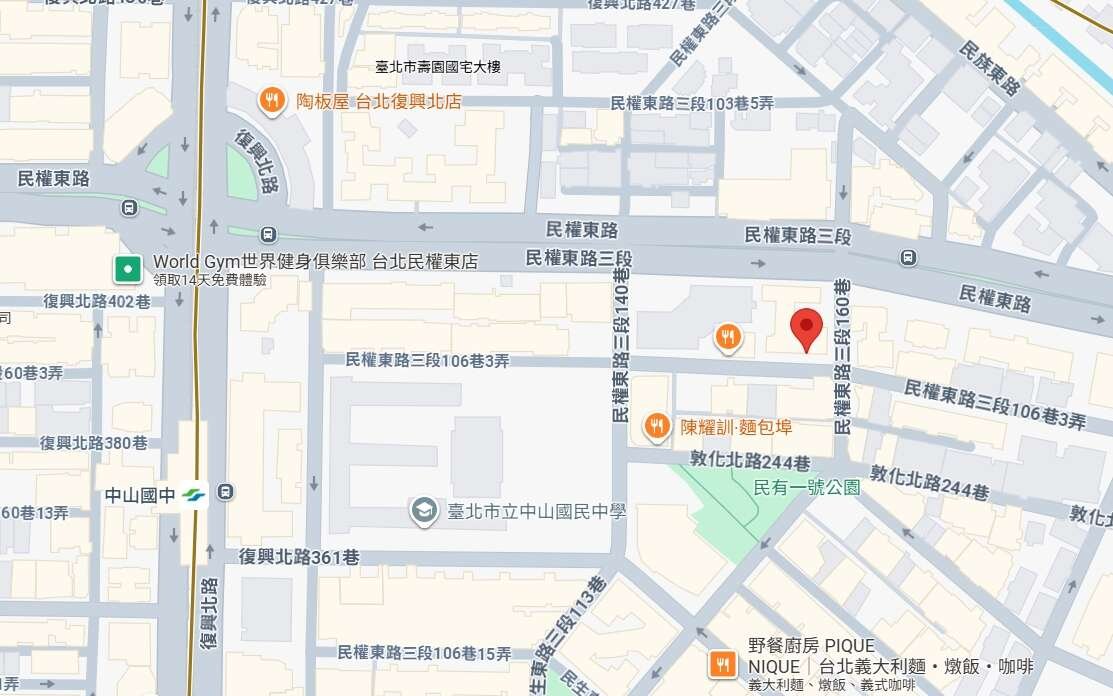
Task: Open World Gym世界健身俱樂部 place marker
Action: 128,269
